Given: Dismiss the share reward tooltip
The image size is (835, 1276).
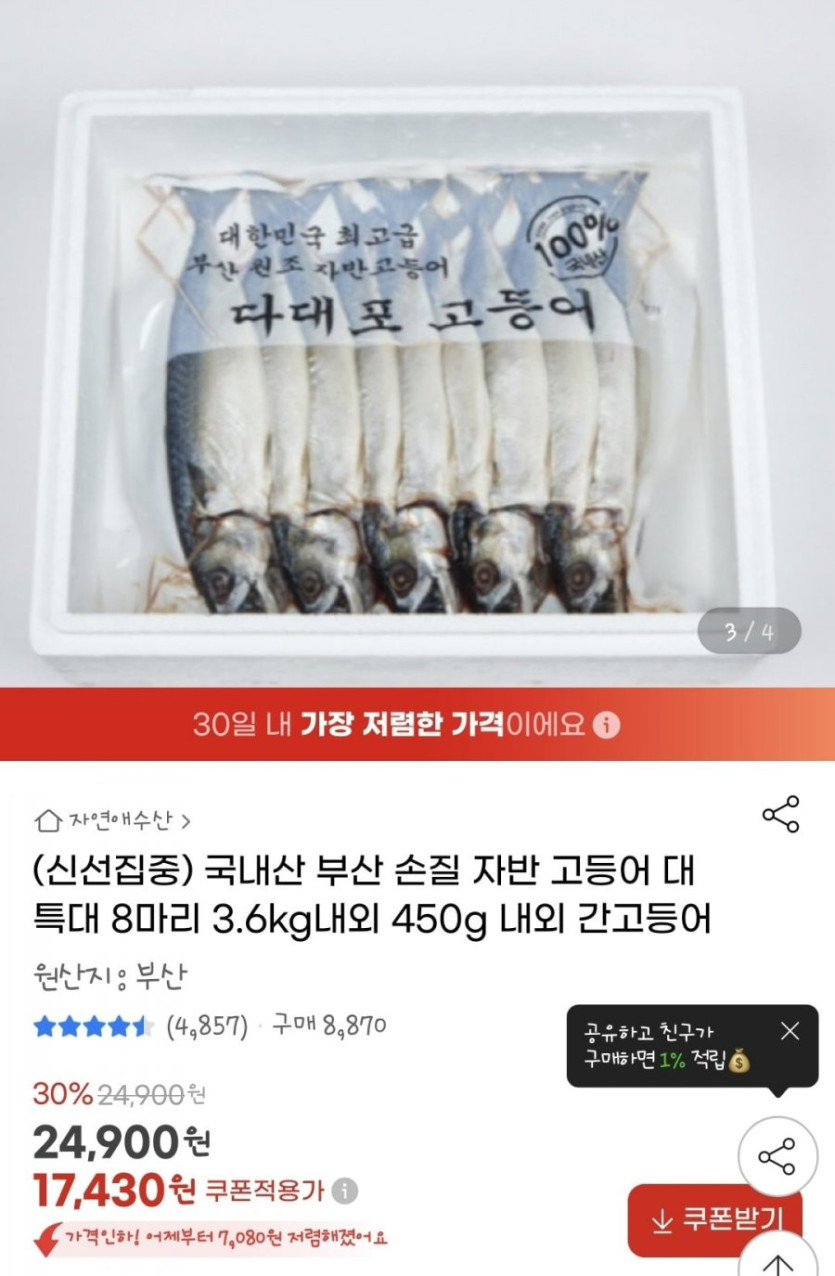Looking at the screenshot, I should [790, 1031].
